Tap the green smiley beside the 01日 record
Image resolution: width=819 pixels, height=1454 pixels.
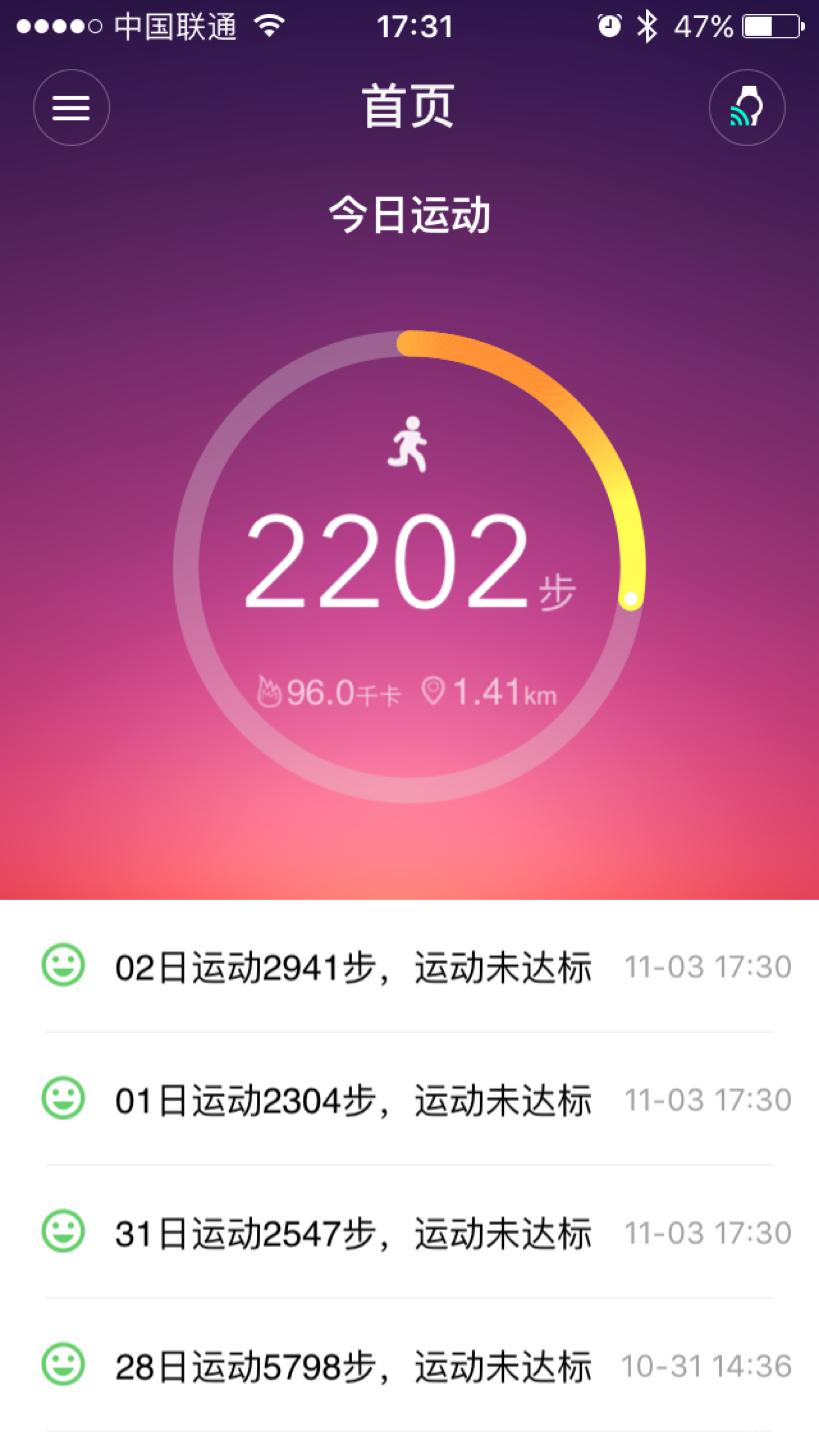pyautogui.click(x=63, y=1098)
